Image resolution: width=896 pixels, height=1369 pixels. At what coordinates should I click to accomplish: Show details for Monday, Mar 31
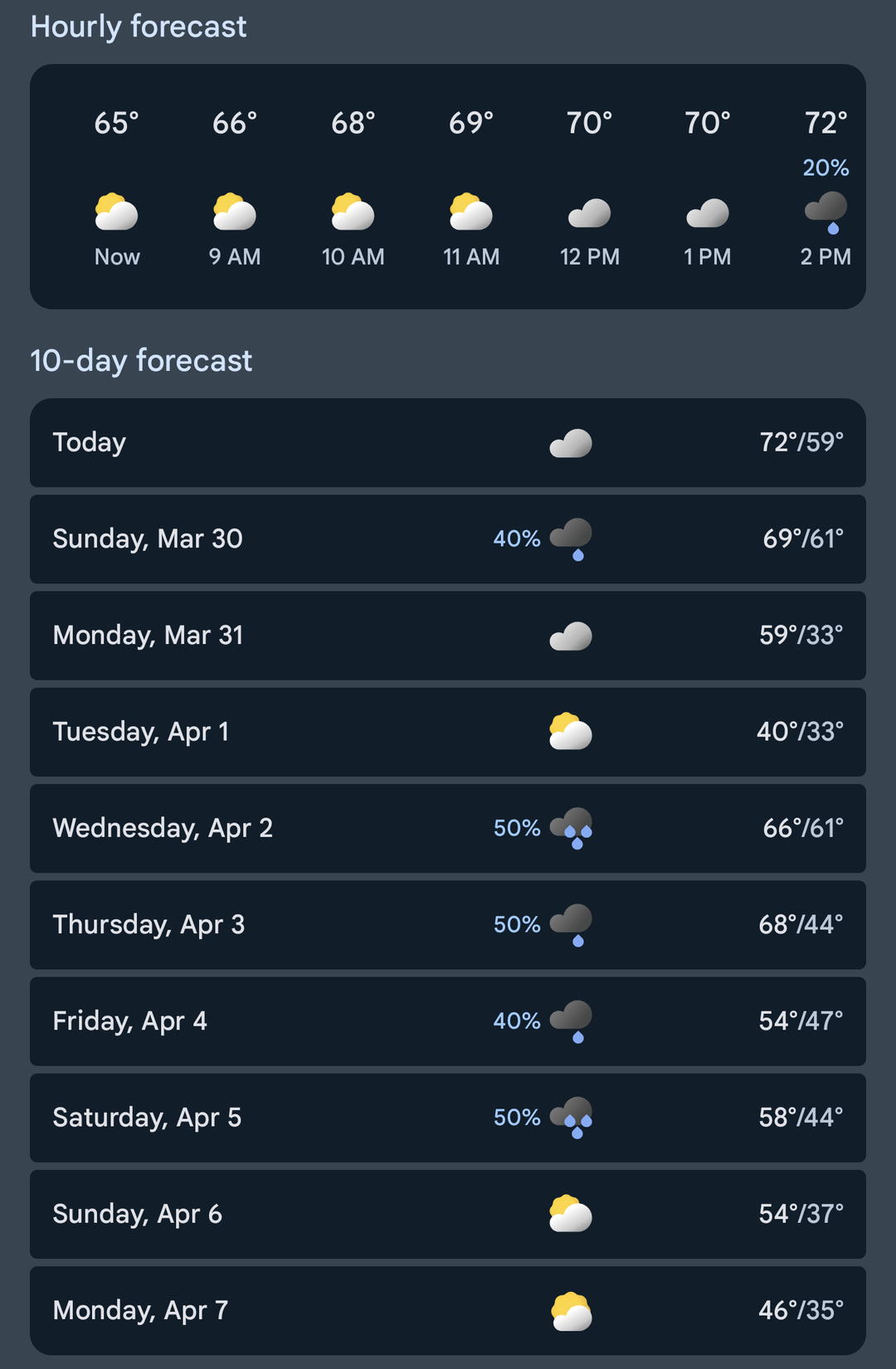[x=448, y=636]
